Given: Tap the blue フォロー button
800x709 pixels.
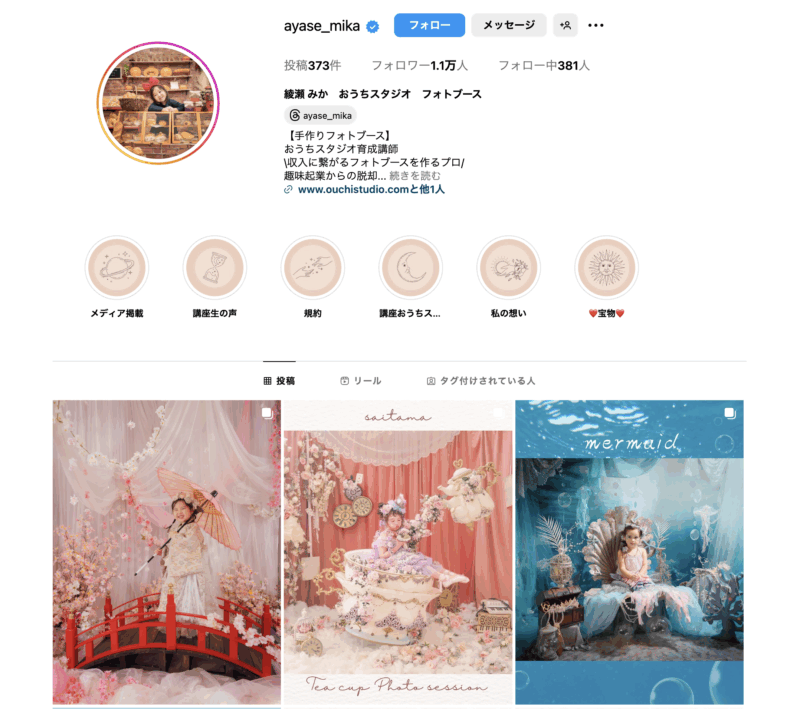Looking at the screenshot, I should point(429,25).
